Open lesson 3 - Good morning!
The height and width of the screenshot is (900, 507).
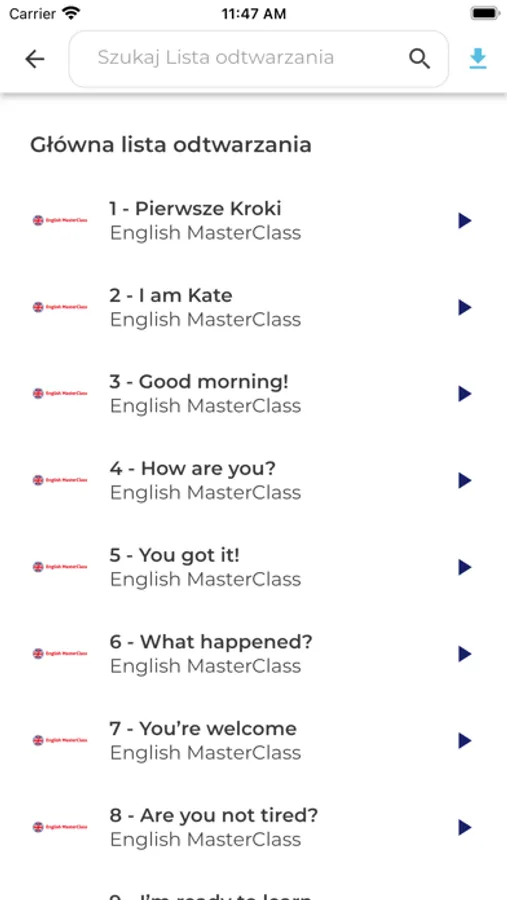click(x=253, y=394)
